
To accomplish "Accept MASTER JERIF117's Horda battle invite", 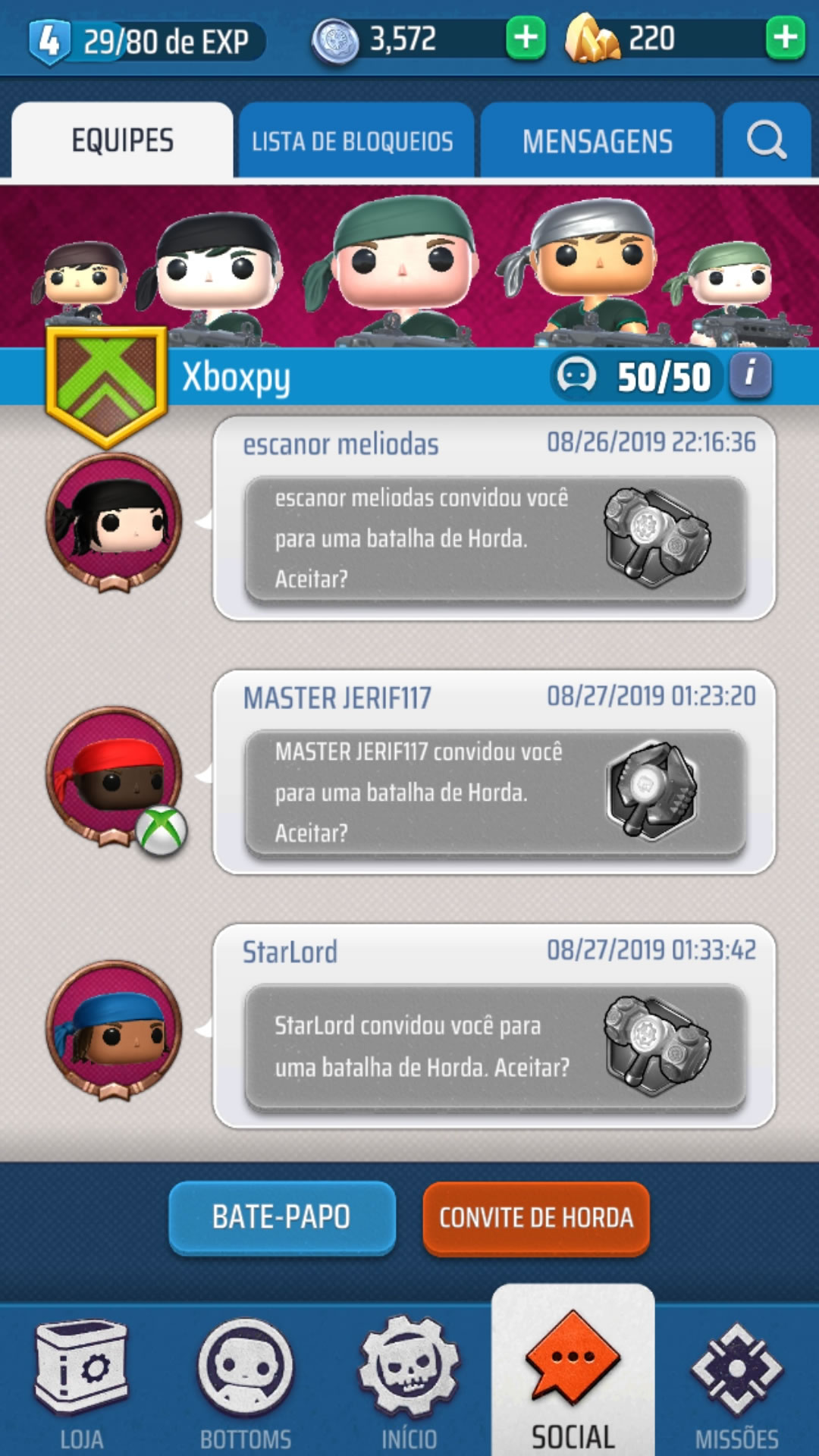I will [x=495, y=793].
